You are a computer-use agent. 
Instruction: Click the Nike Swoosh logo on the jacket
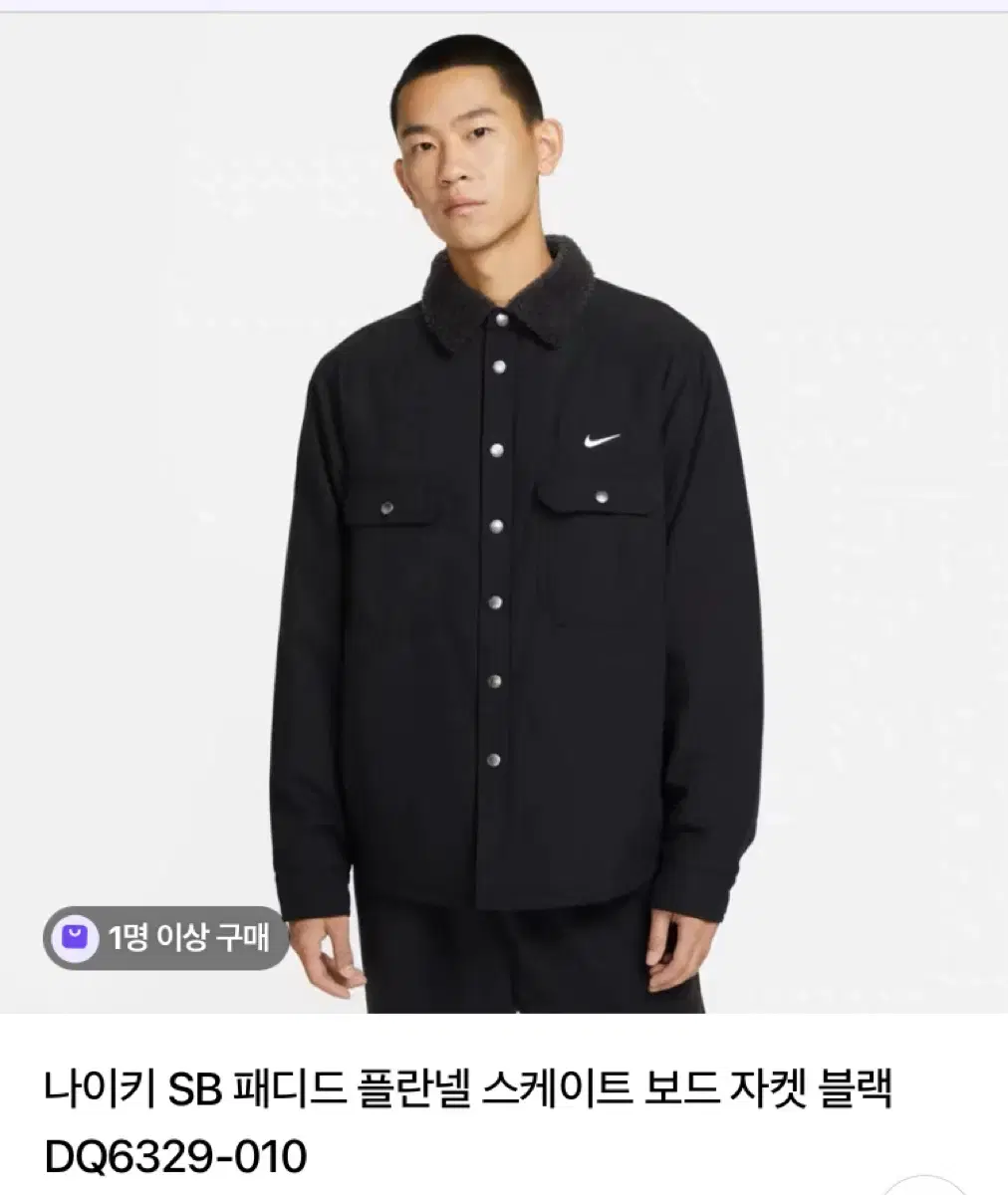[603, 440]
